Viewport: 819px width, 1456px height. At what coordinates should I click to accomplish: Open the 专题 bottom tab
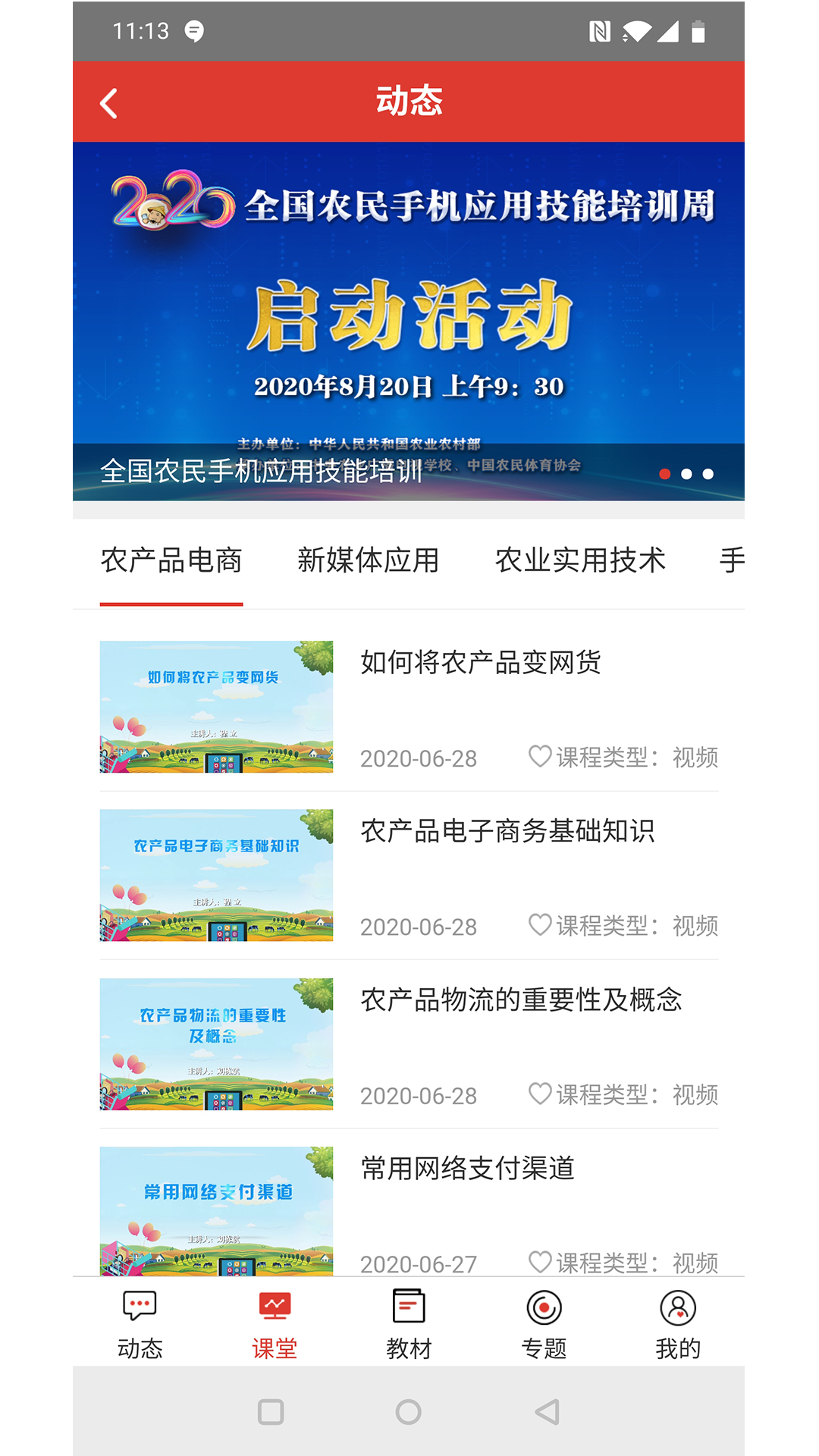pos(544,1324)
